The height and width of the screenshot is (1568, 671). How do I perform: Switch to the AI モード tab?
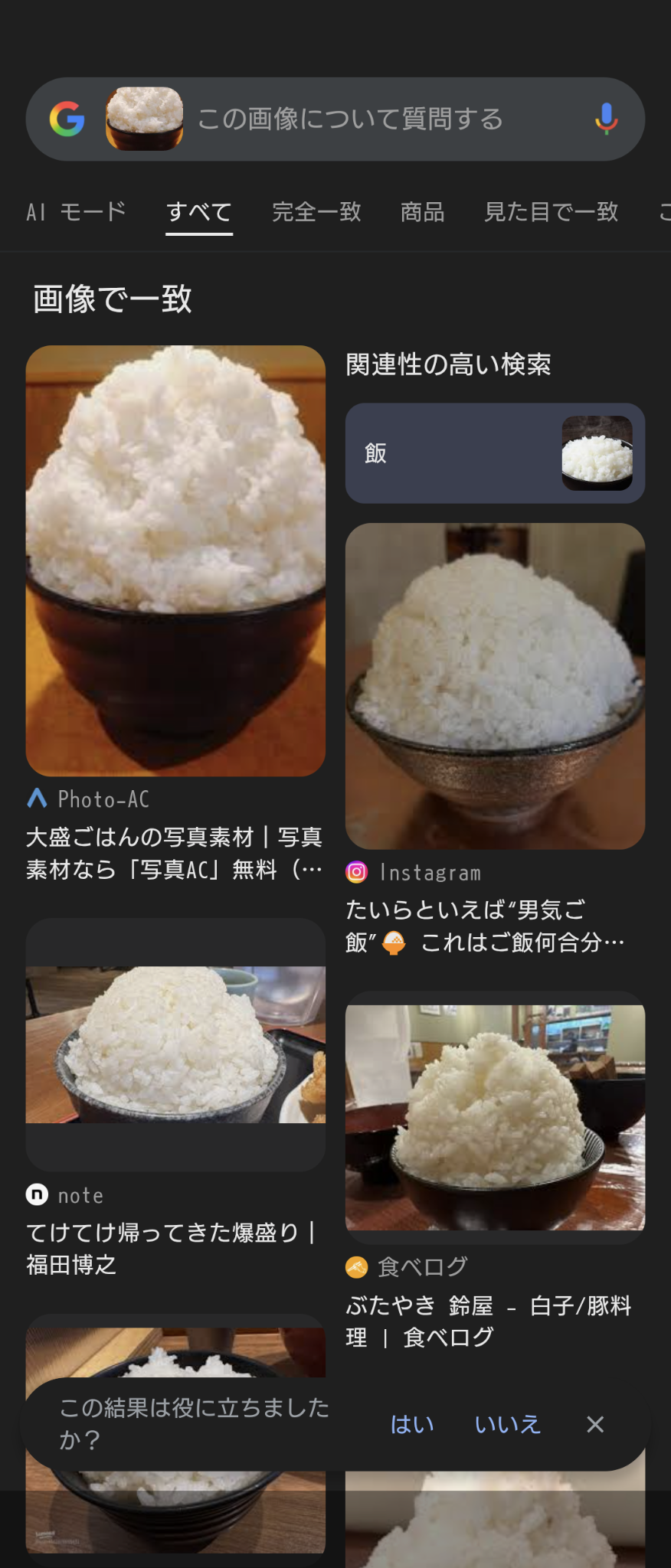(x=76, y=212)
